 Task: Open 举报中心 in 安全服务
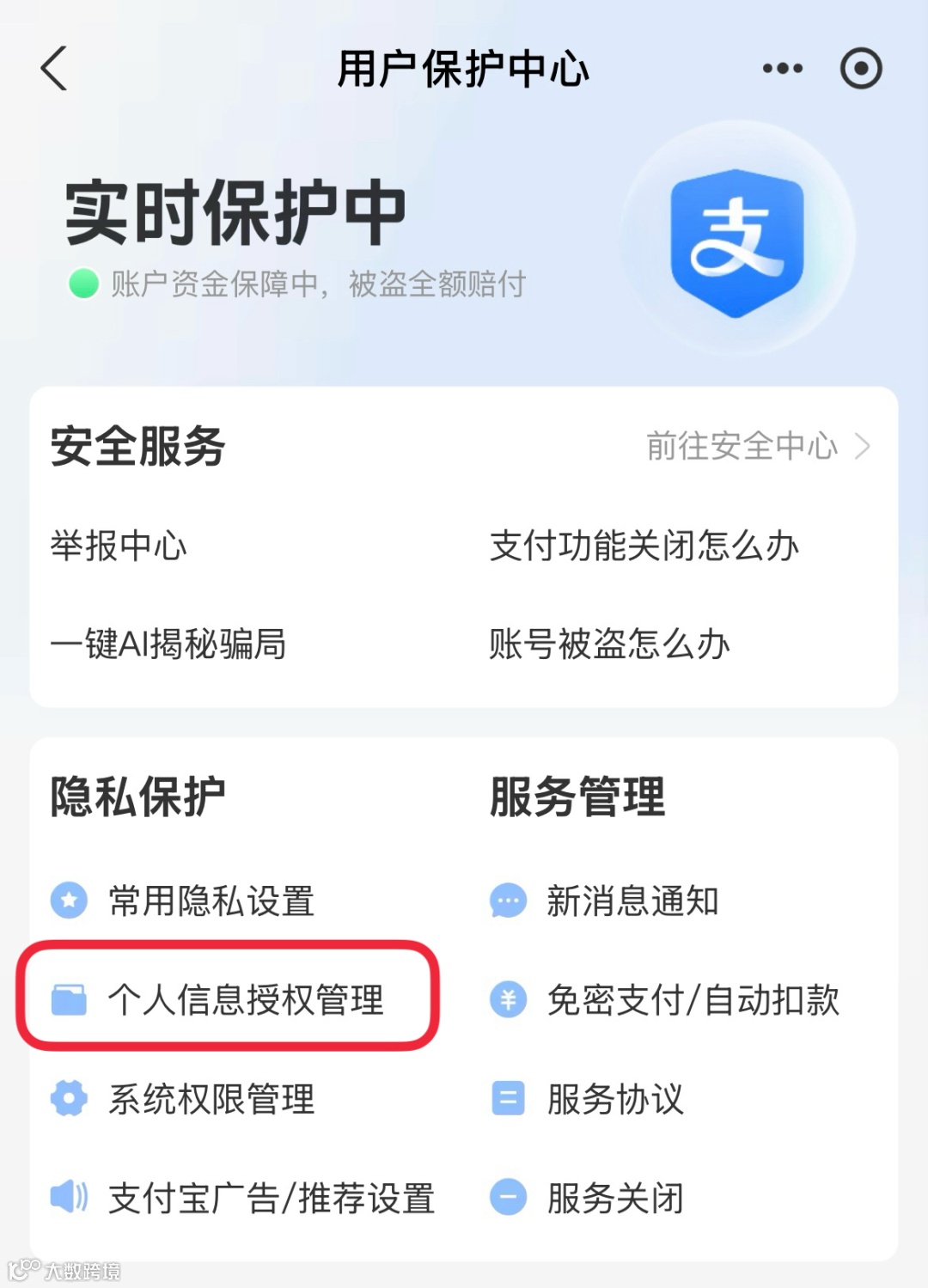tap(120, 545)
